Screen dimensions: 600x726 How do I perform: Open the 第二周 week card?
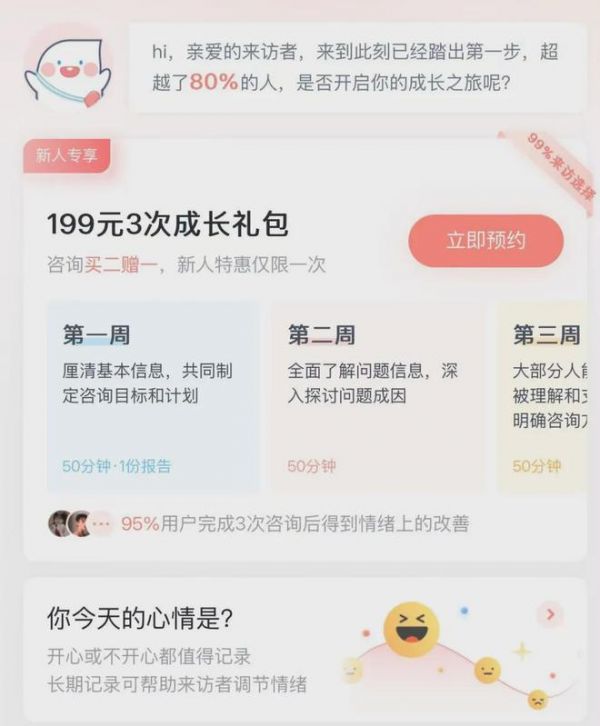coord(376,397)
